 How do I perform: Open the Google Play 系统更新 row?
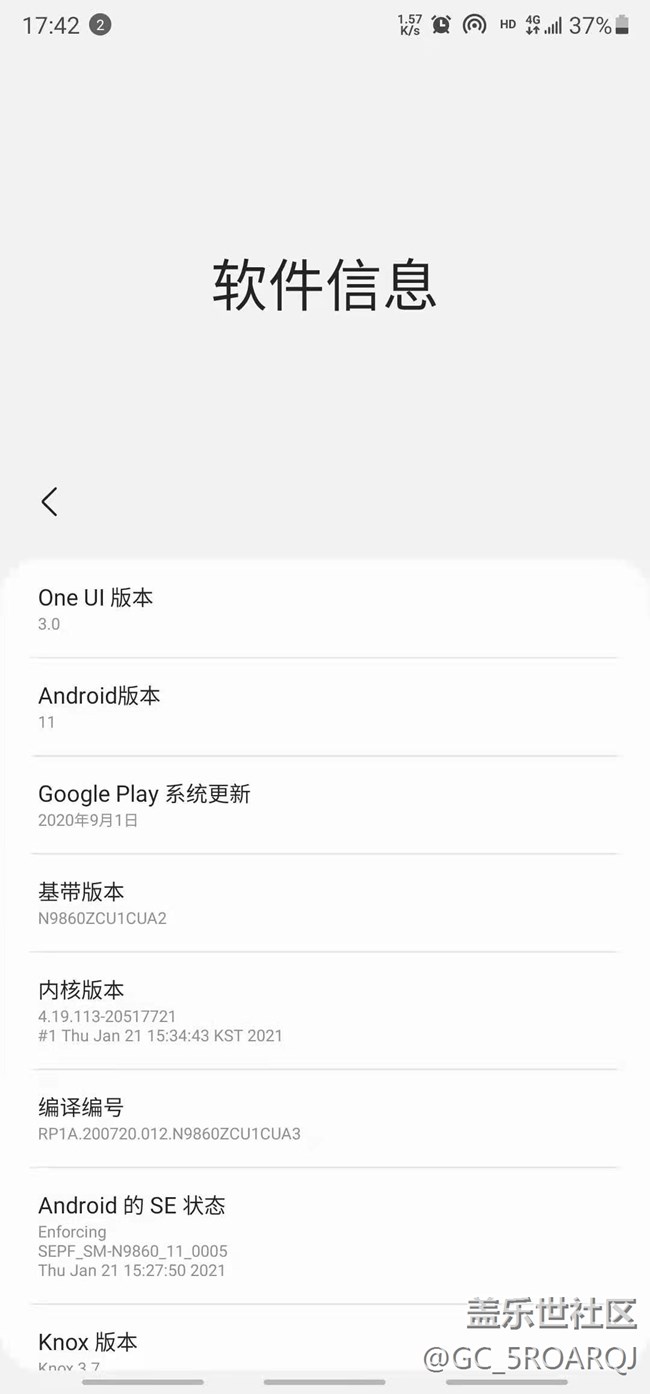click(x=325, y=805)
